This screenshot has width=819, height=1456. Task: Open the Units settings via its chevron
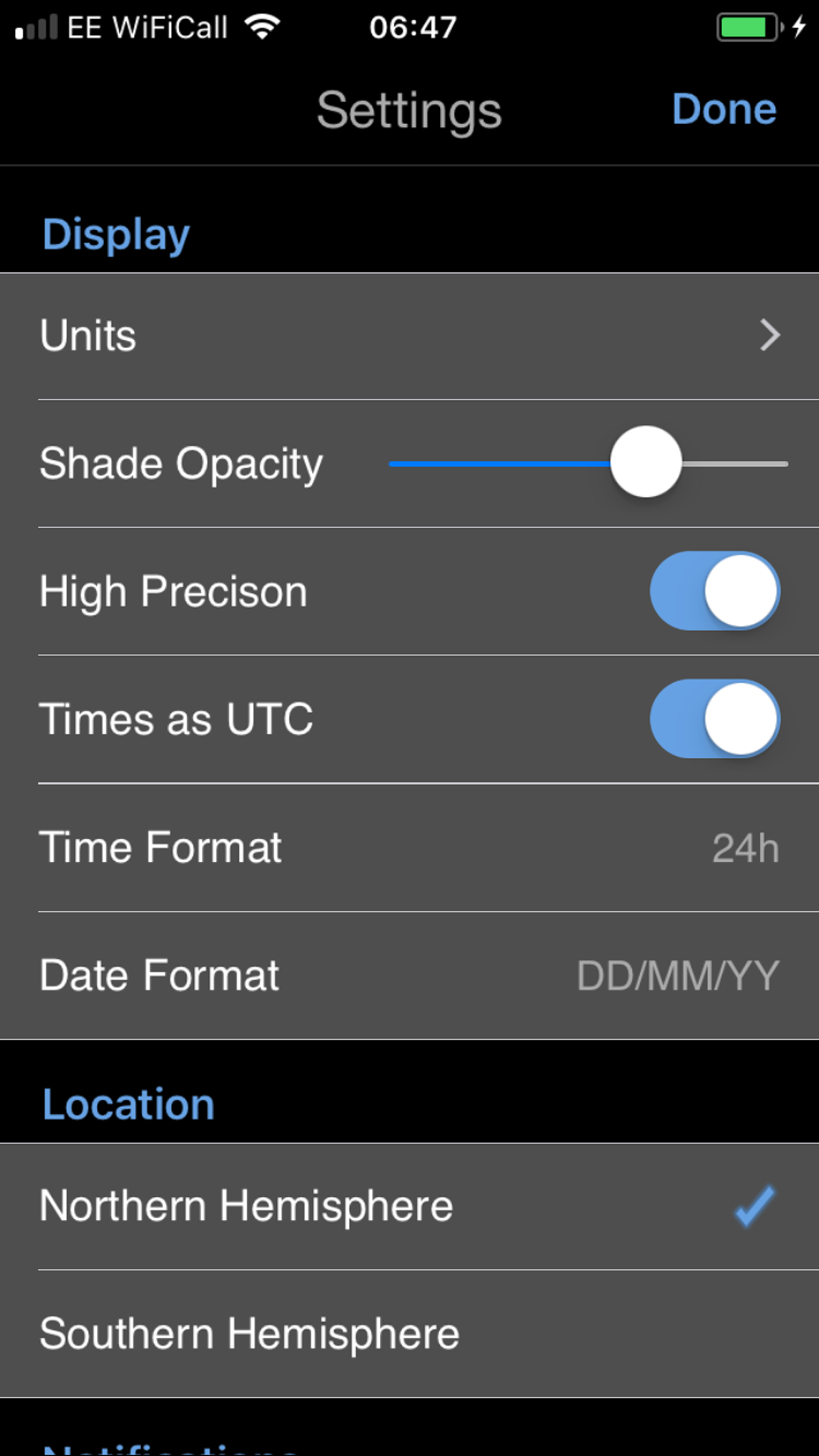pos(770,335)
